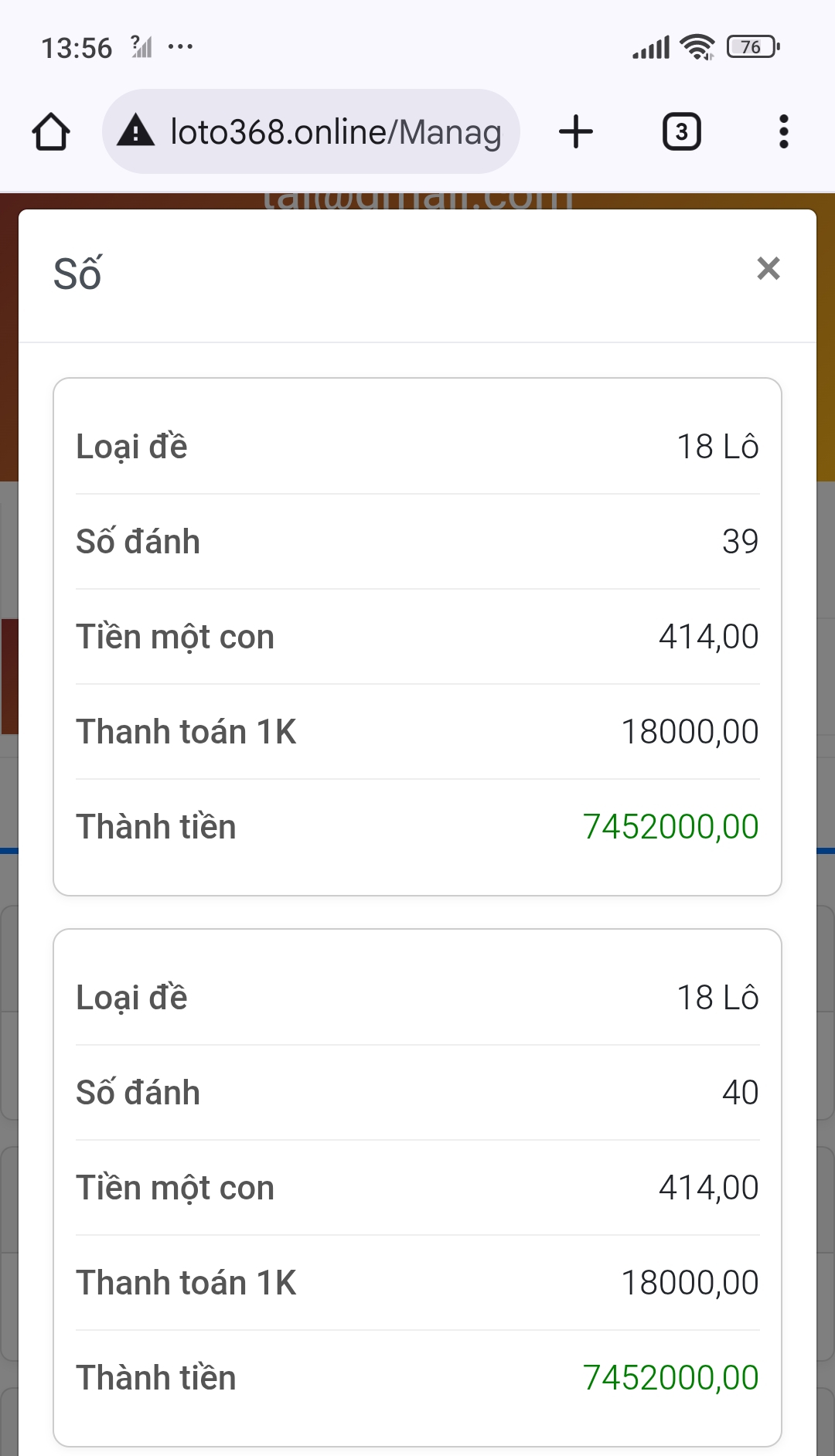Go to the browser home page
The width and height of the screenshot is (835, 1456).
click(51, 131)
